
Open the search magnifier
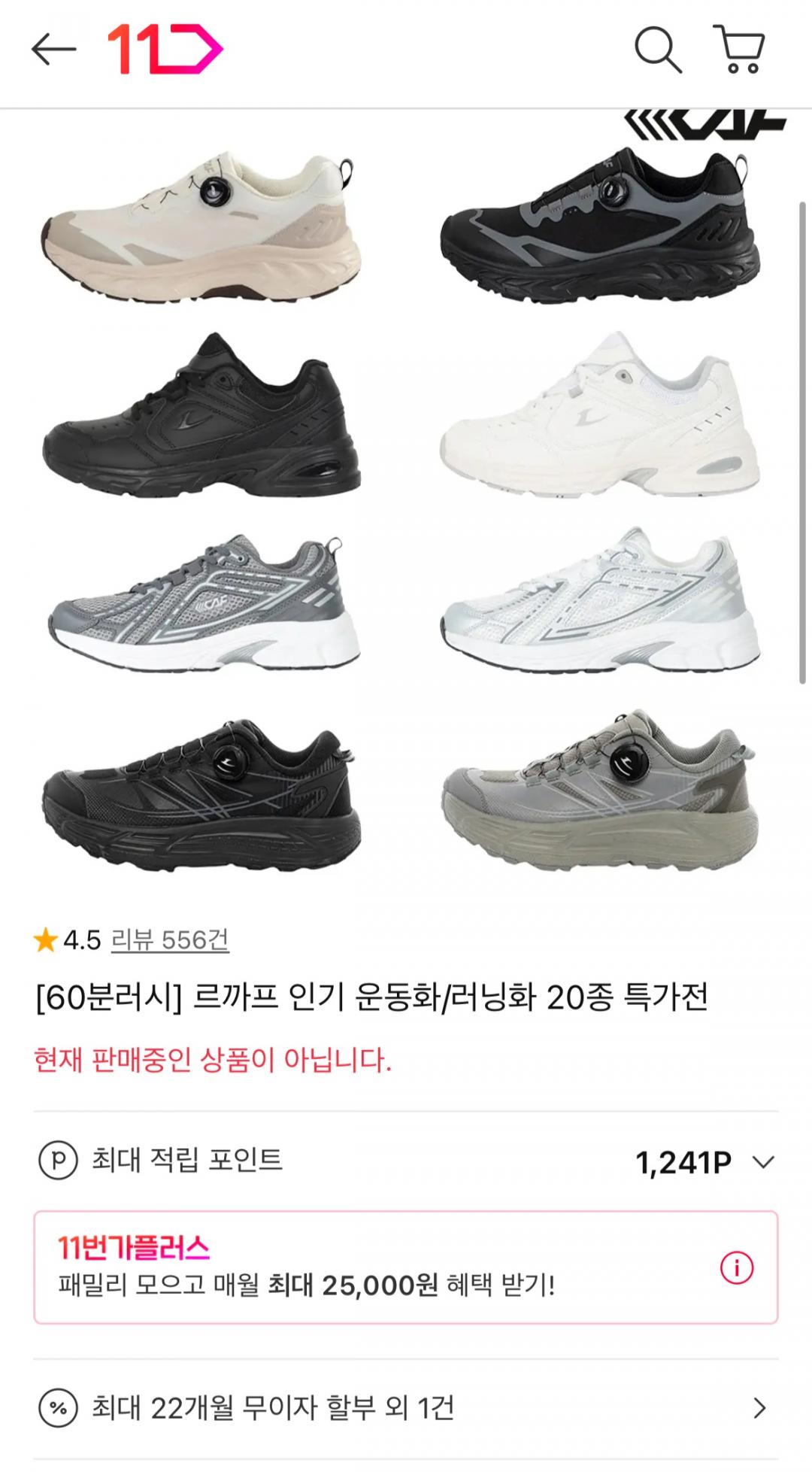pos(658,50)
